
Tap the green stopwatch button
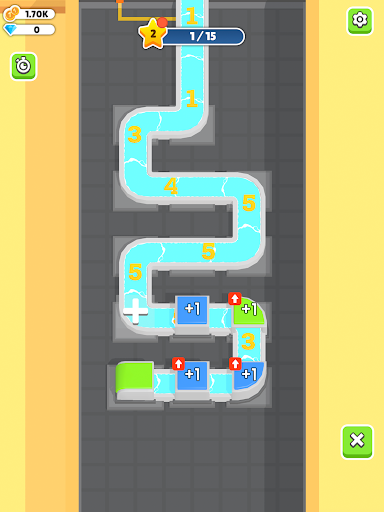coord(24,66)
